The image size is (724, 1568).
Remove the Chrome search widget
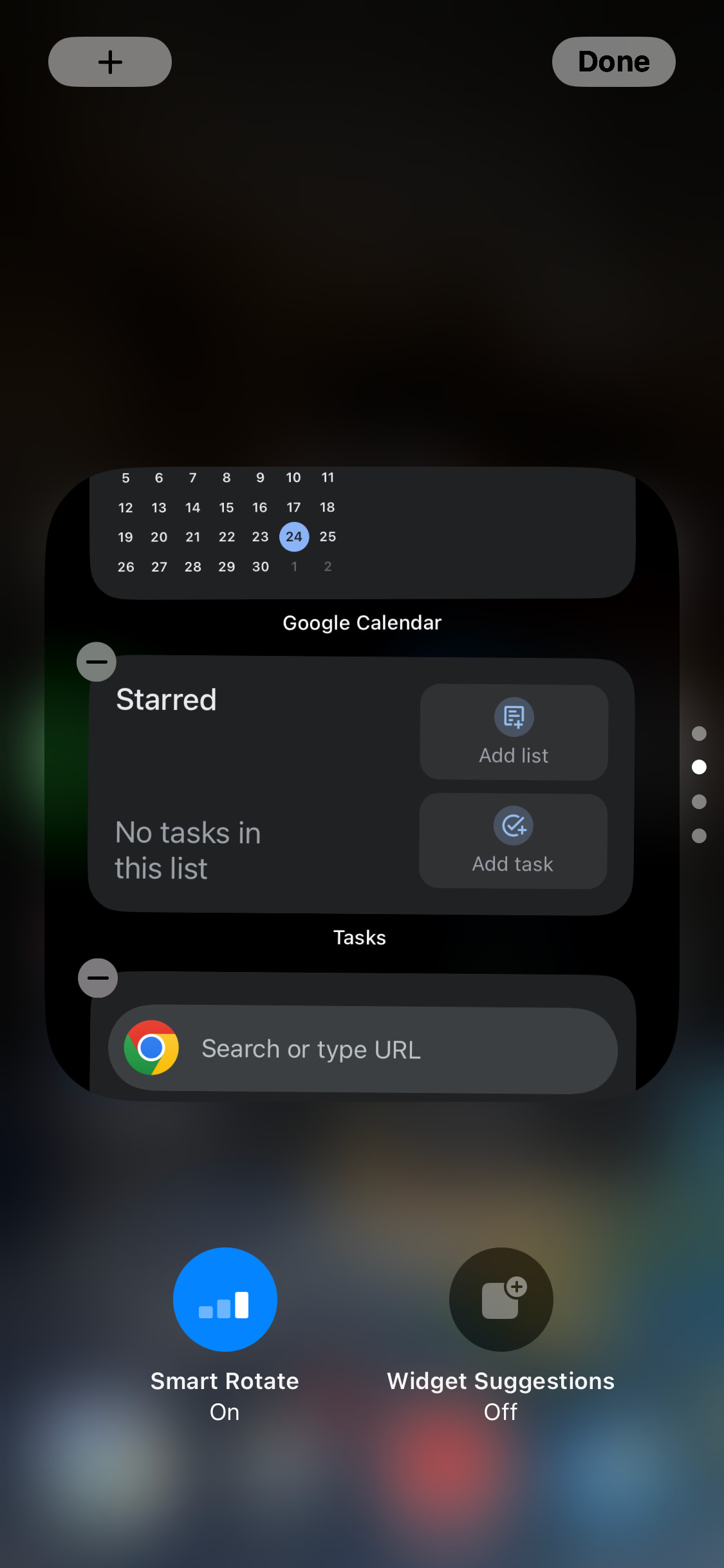pyautogui.click(x=98, y=978)
